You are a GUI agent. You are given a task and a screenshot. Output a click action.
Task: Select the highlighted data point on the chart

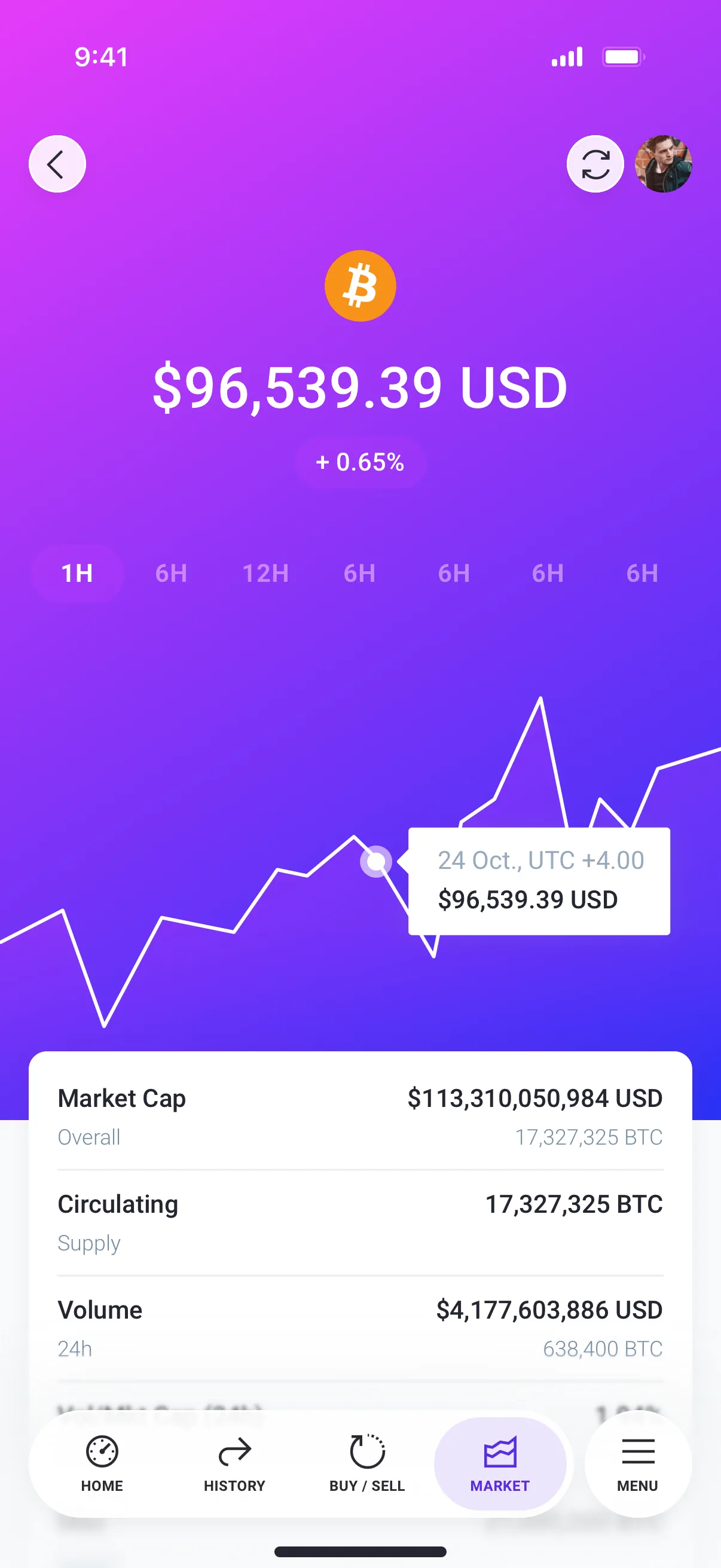376,861
